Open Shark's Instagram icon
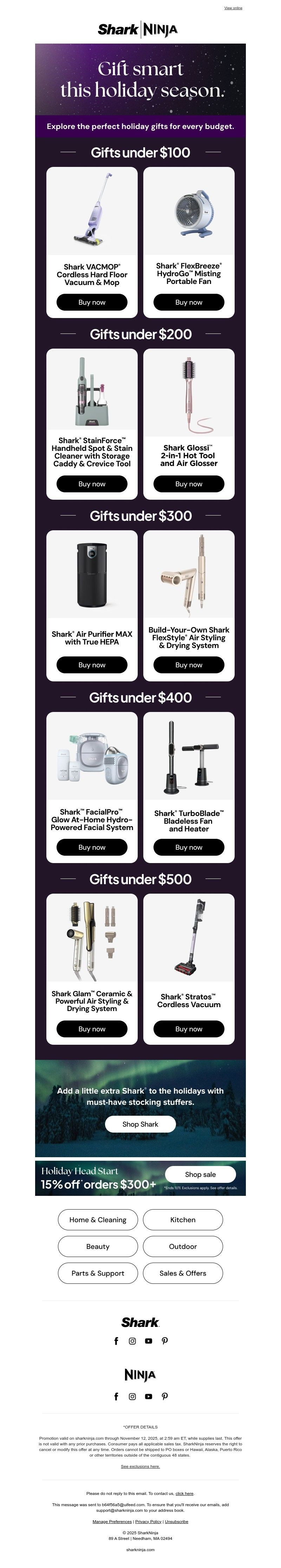281x1568 pixels. [x=132, y=1340]
